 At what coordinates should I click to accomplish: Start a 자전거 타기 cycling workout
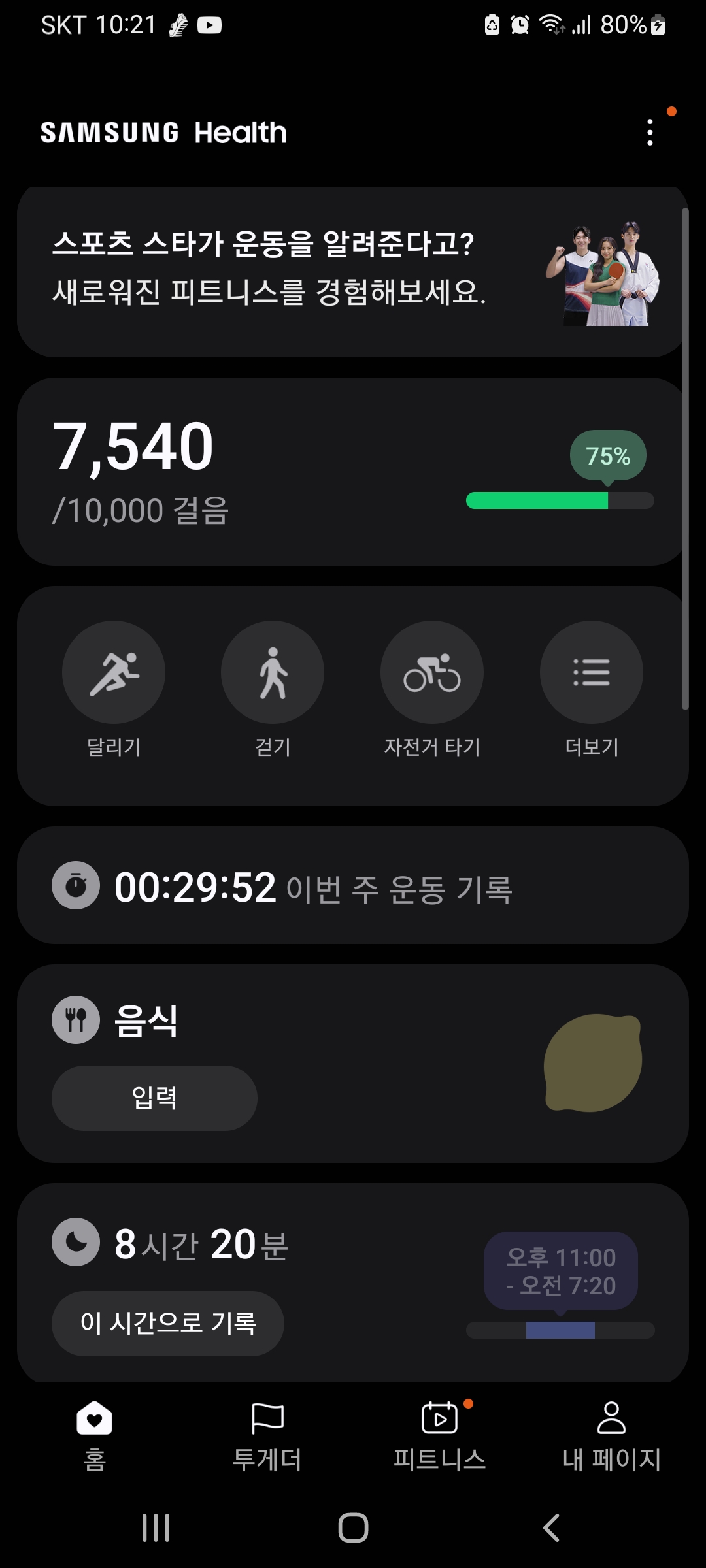[x=432, y=673]
